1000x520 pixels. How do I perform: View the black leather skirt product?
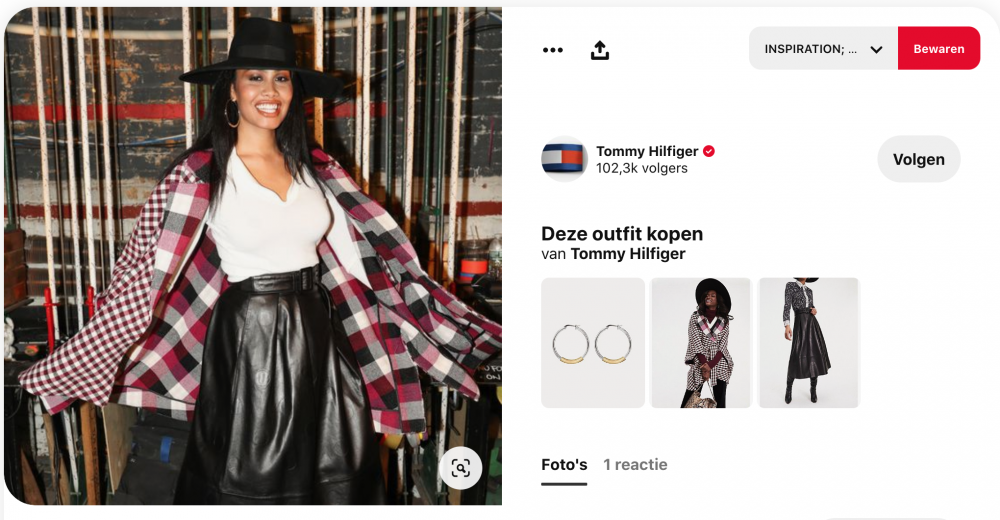coord(808,343)
